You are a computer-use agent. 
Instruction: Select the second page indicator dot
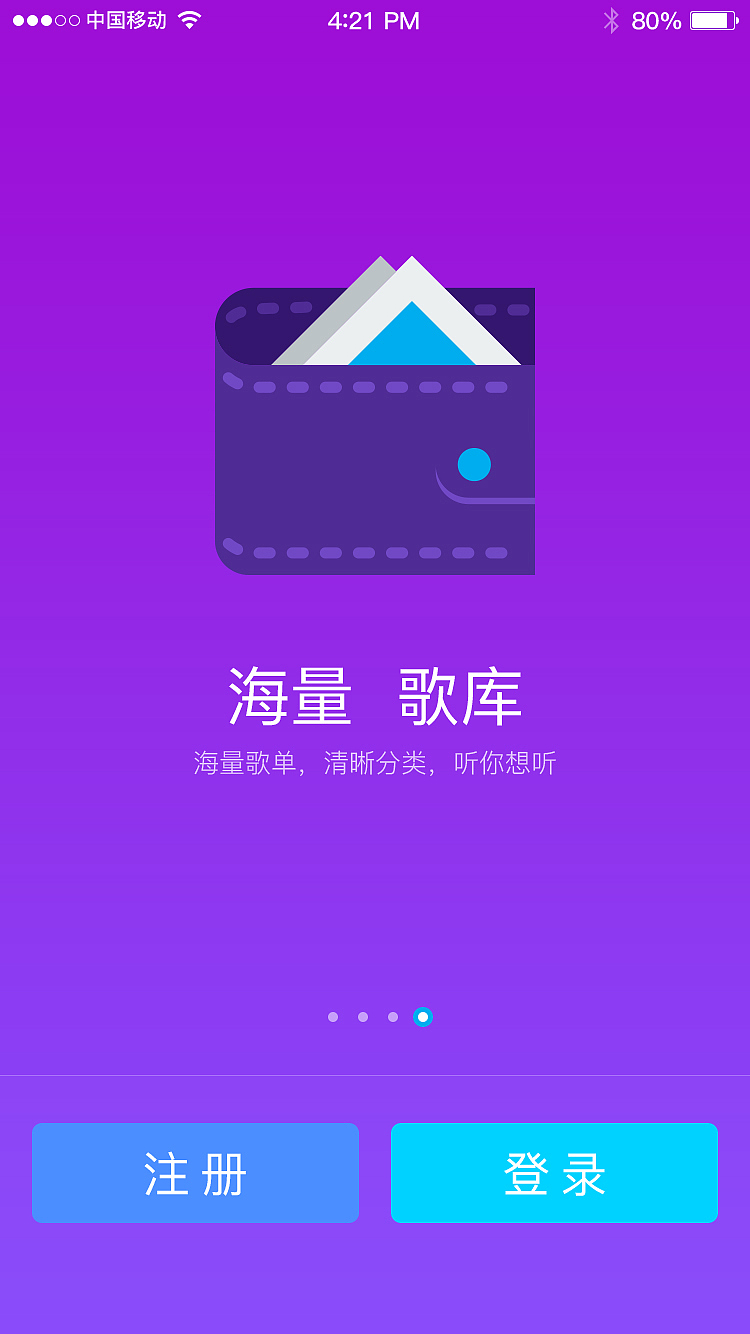tap(363, 1017)
